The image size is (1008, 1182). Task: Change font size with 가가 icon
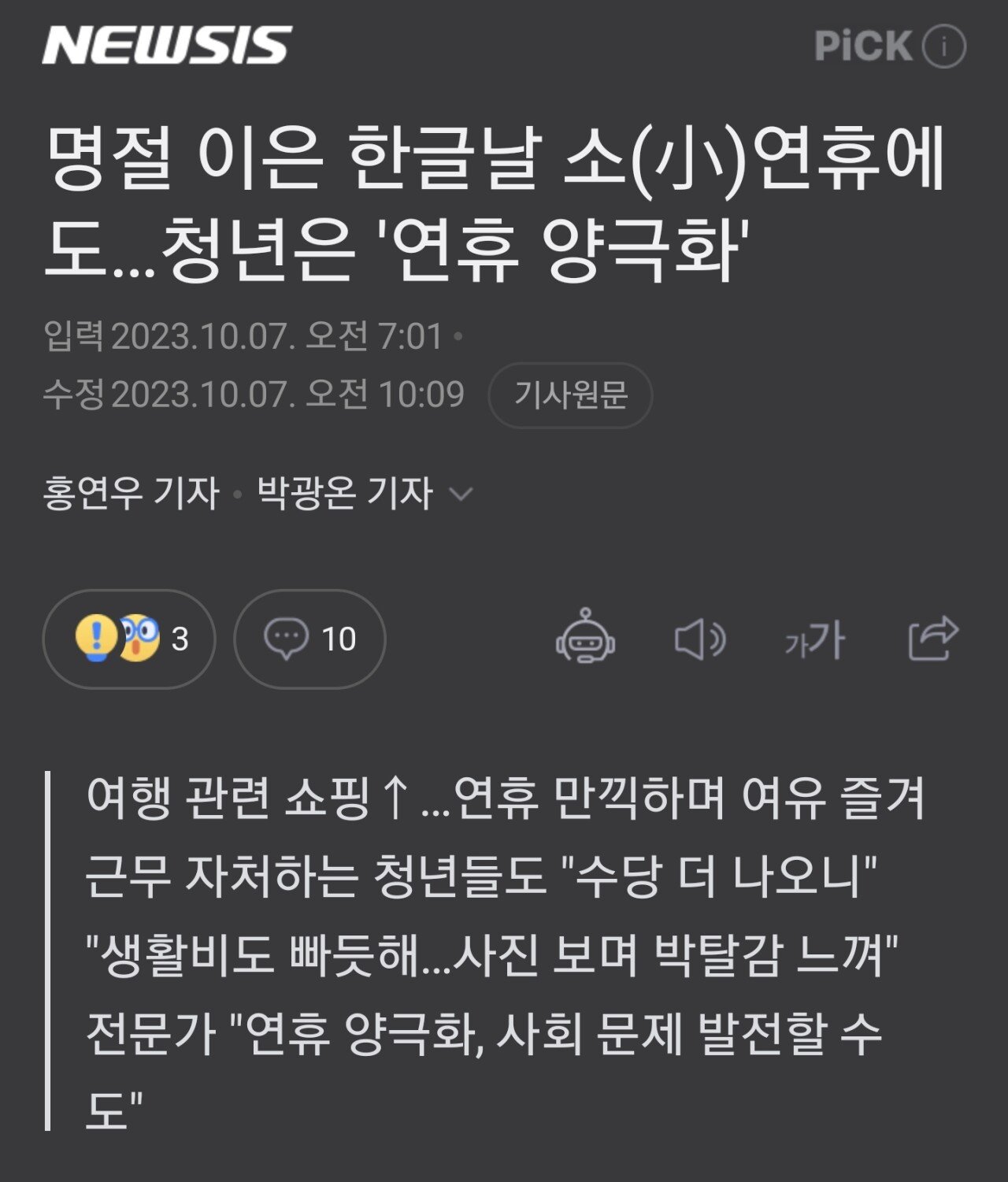(x=815, y=639)
